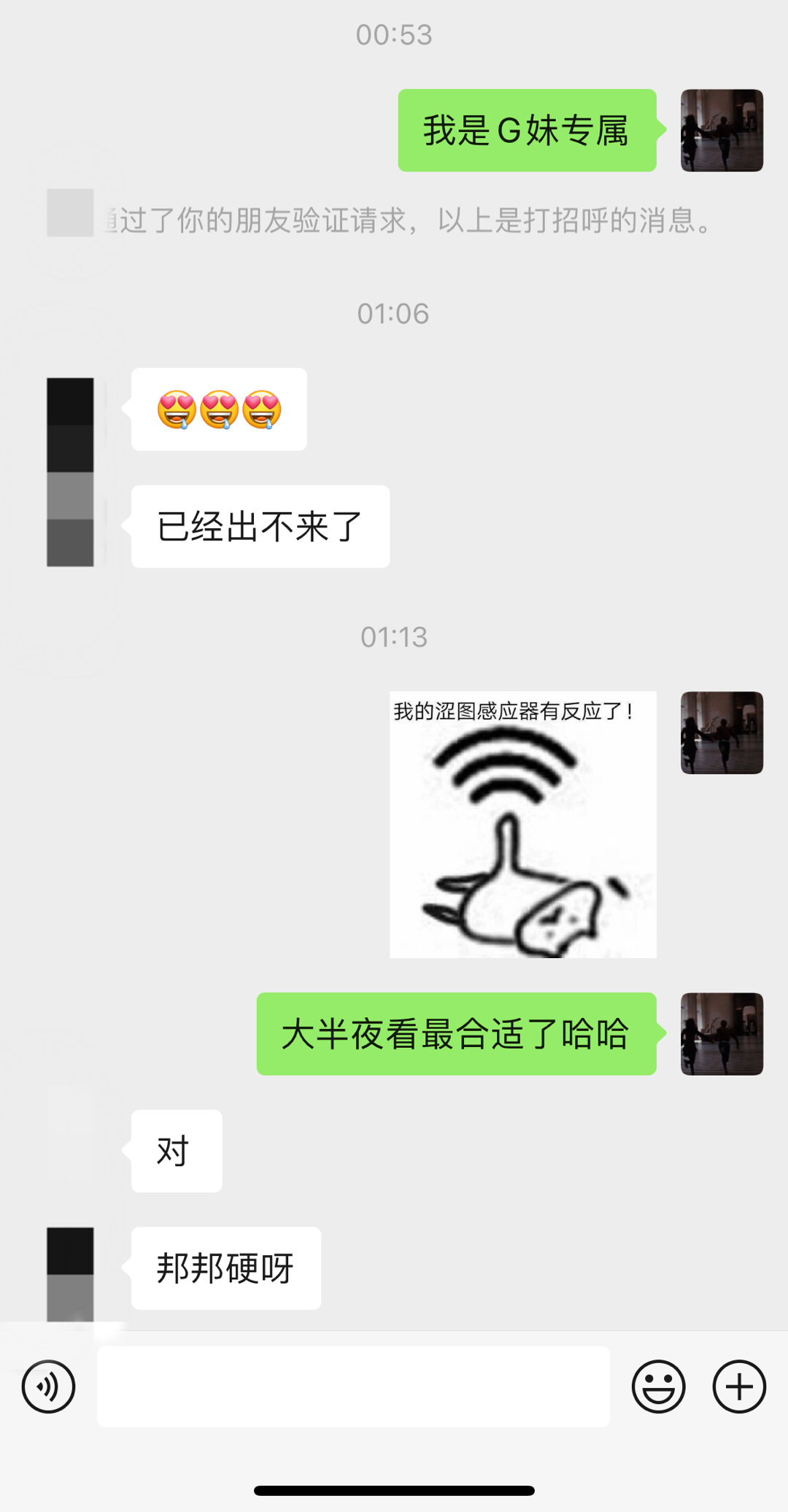788x1512 pixels.
Task: Open the emoji sticker panel
Action: coord(658,1386)
